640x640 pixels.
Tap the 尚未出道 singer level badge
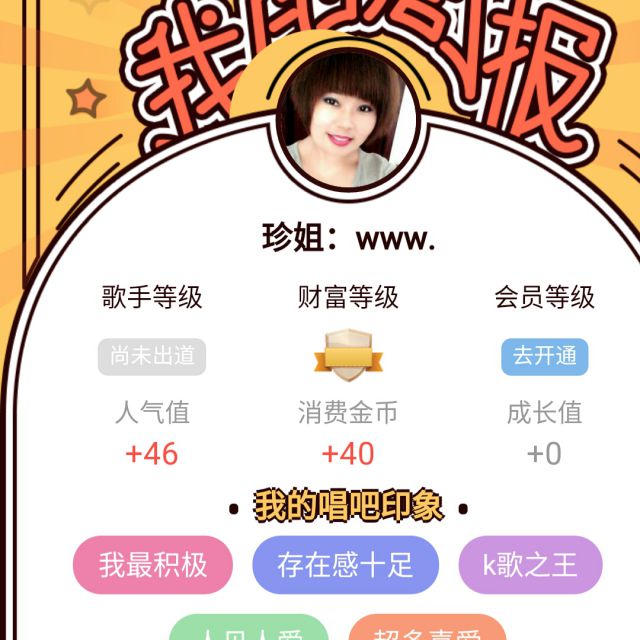coord(152,356)
